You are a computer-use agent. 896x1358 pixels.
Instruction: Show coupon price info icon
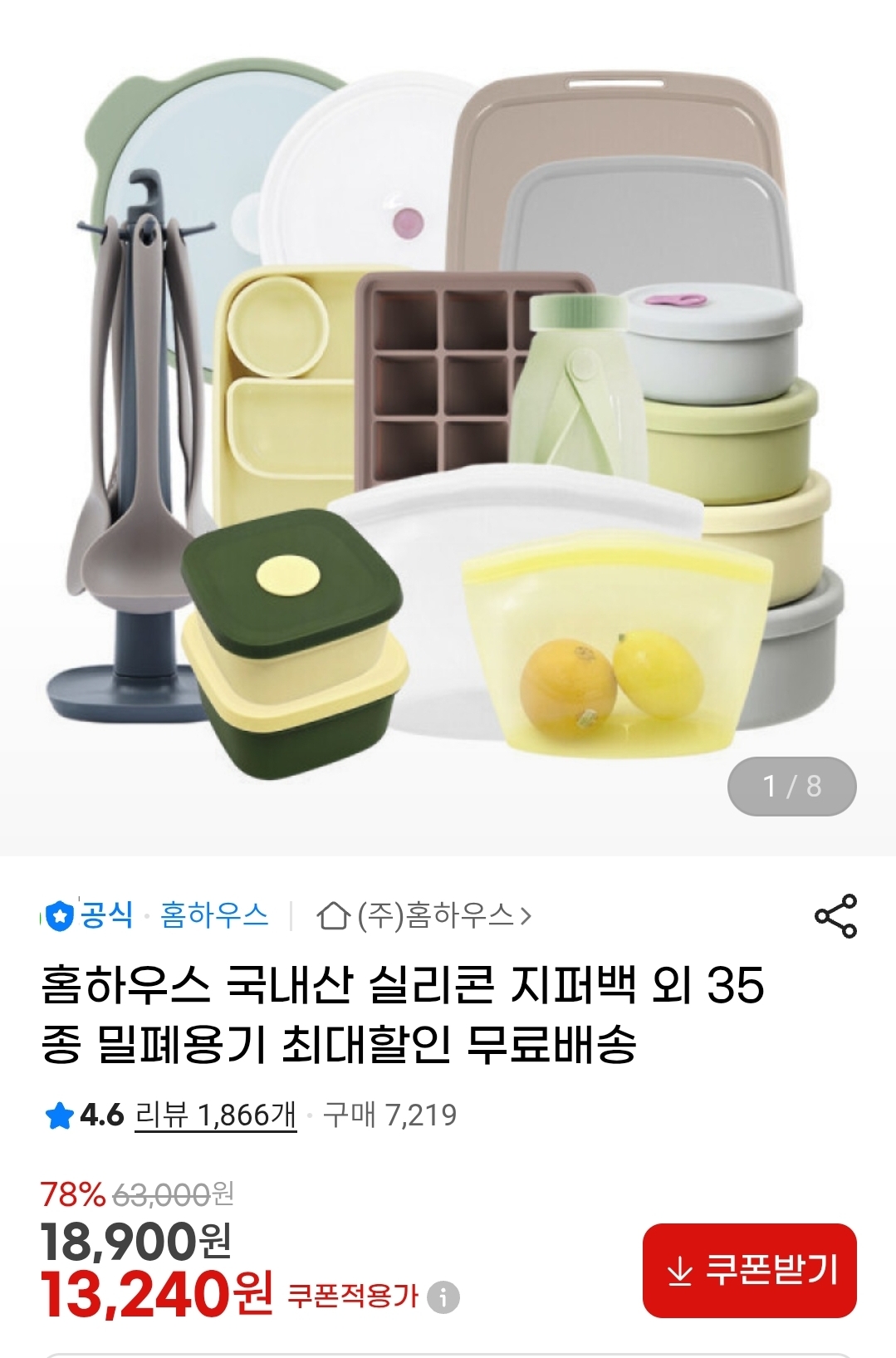coord(443,1297)
